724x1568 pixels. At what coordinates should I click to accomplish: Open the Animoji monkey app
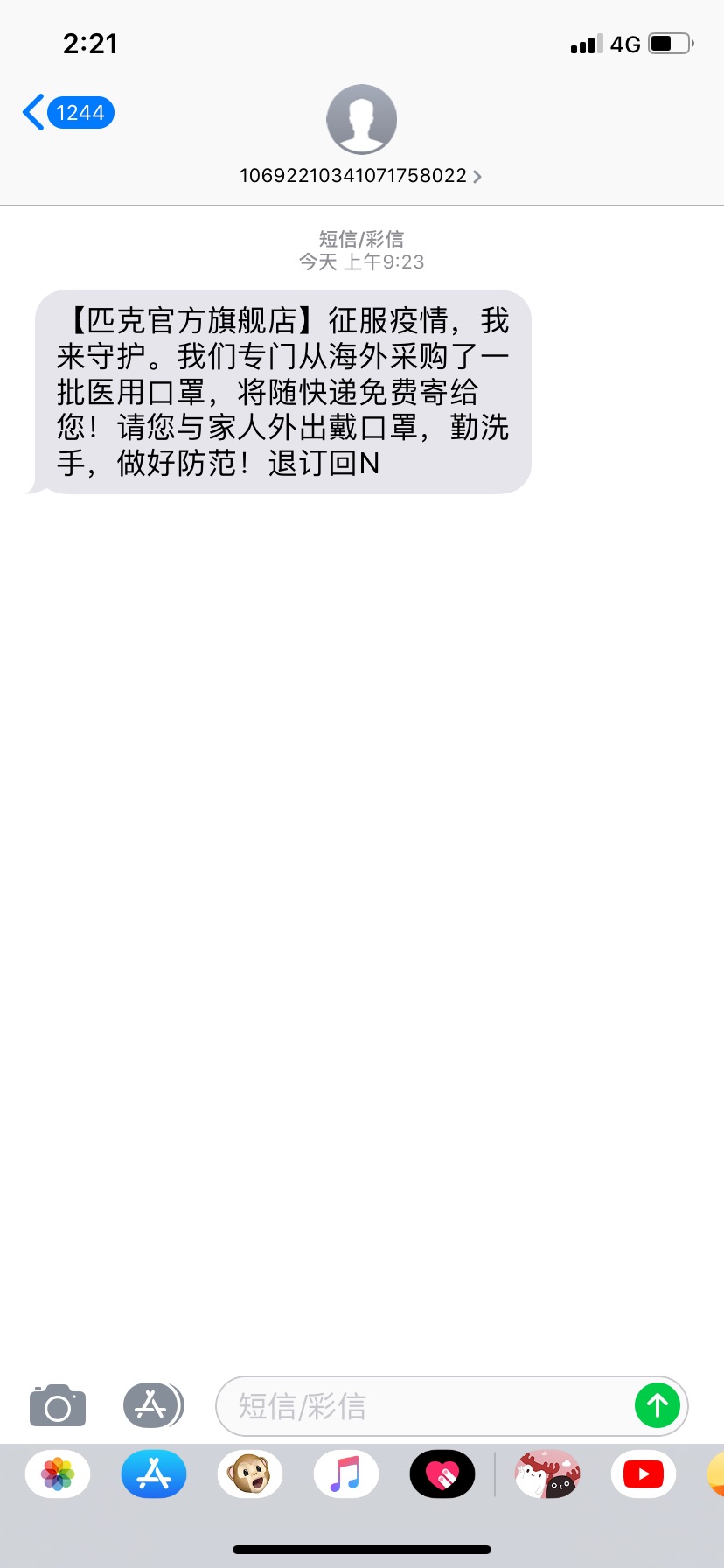[250, 1474]
